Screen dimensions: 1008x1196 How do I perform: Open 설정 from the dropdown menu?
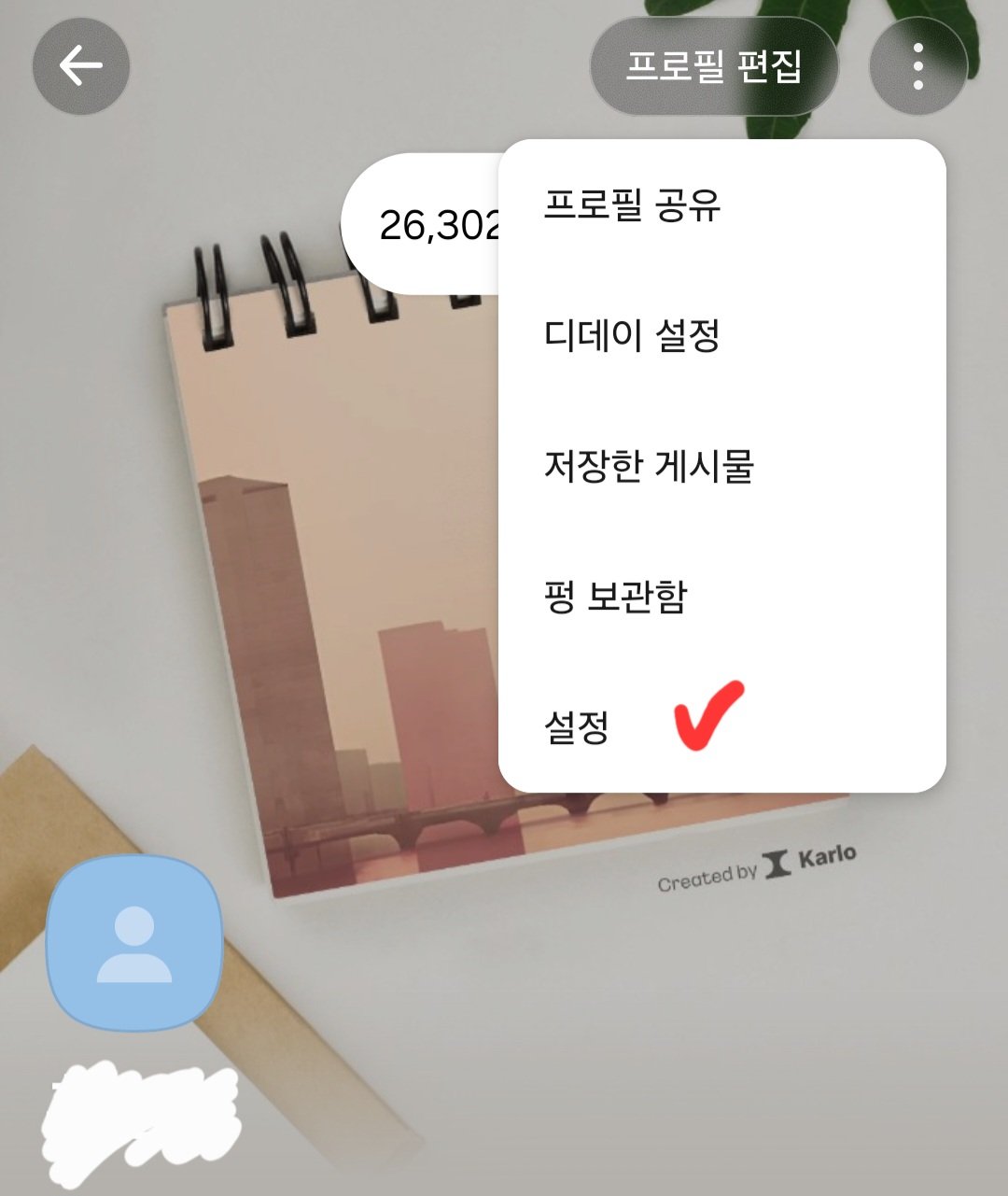point(577,727)
